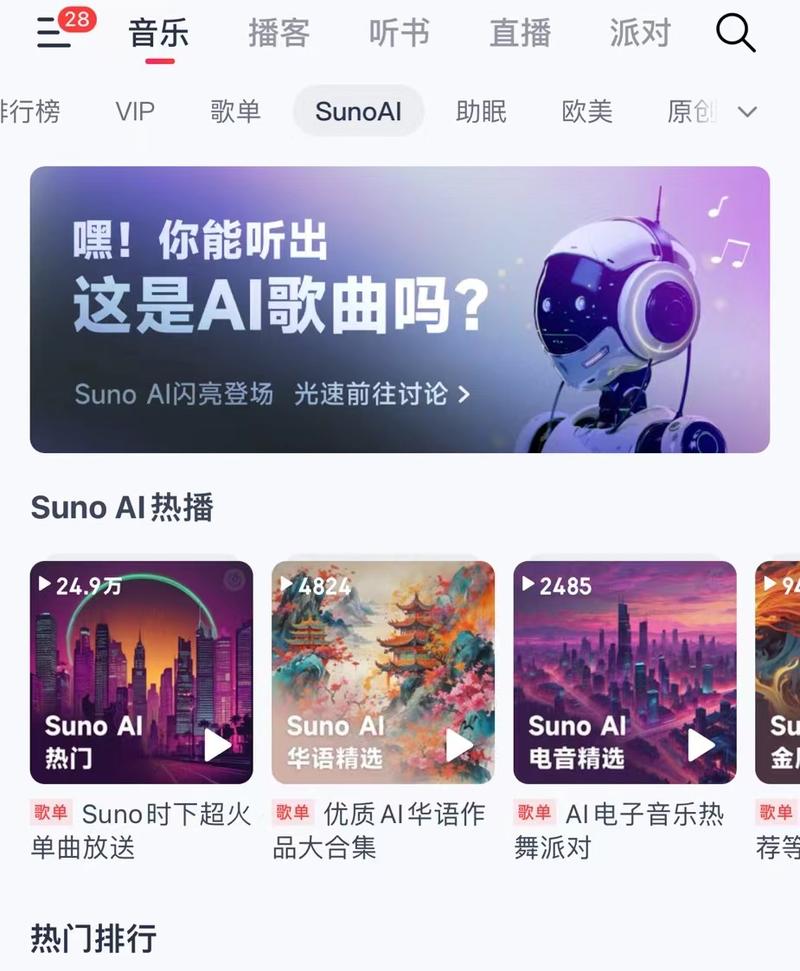This screenshot has height=971, width=800.
Task: Tap the 歌单 tag under 华语精选
Action: (x=292, y=812)
